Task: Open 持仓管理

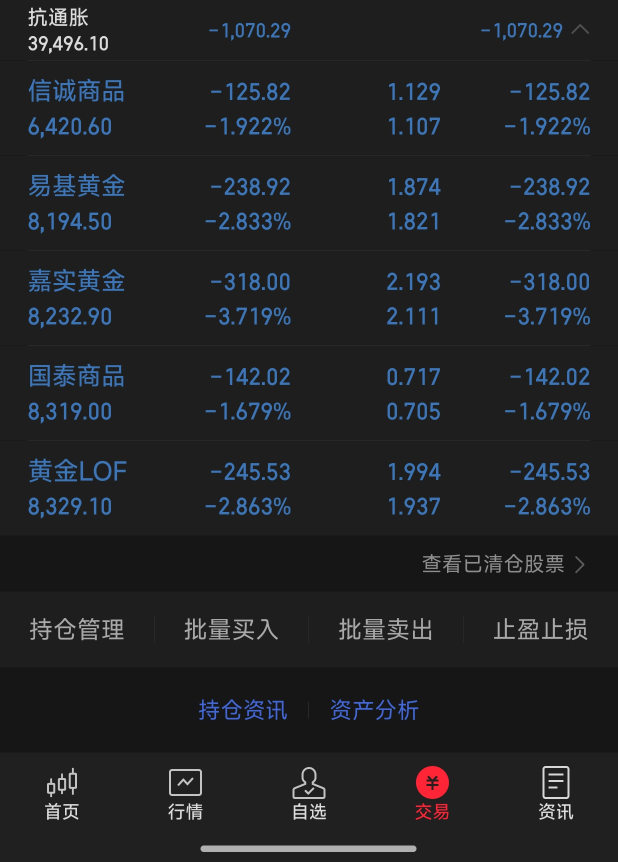Action: (x=77, y=629)
